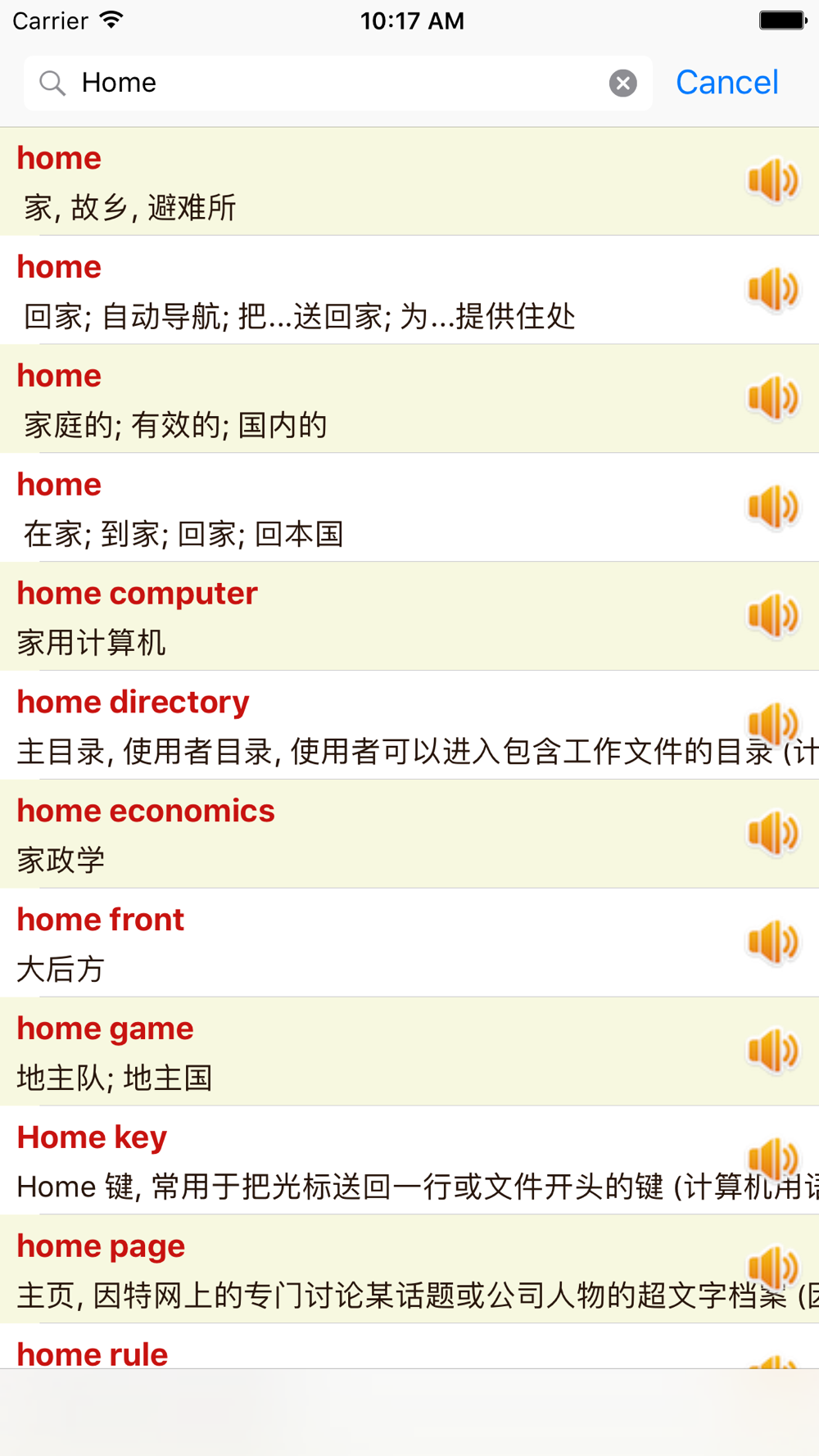Open the home page entry
Image resolution: width=819 pixels, height=1456 pixels.
point(409,1269)
